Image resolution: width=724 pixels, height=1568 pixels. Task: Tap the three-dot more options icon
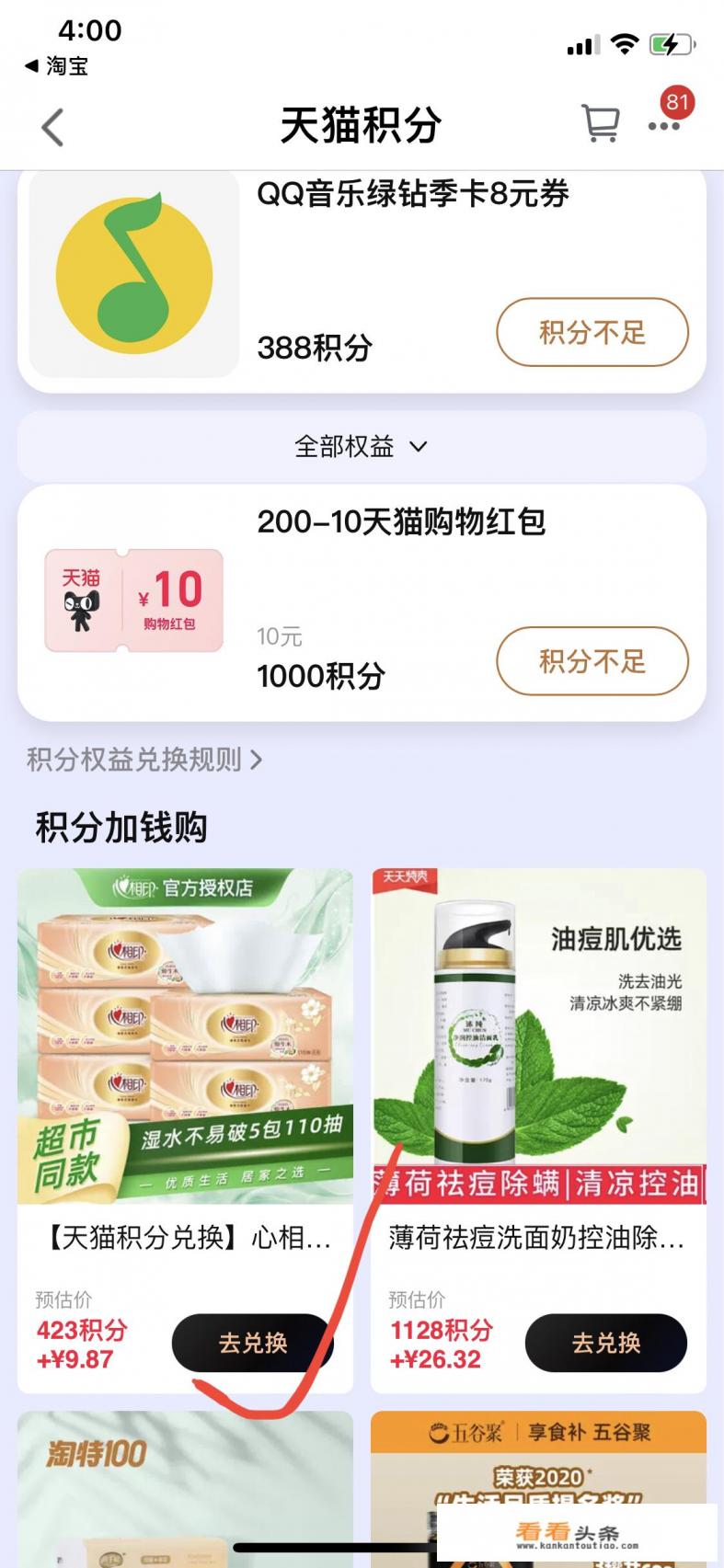664,128
